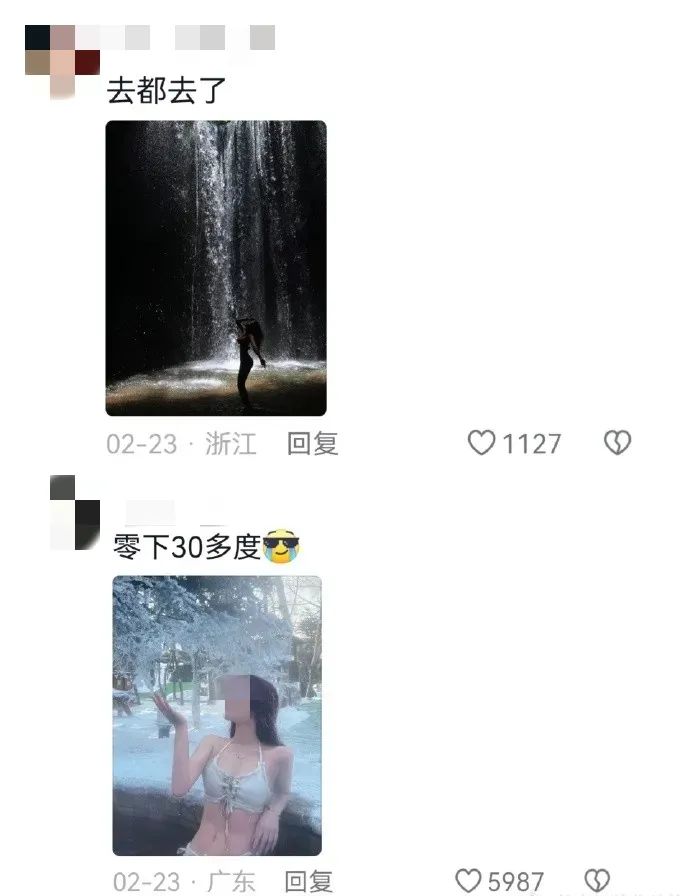Open the waterfall photo in the comment

pyautogui.click(x=215, y=268)
